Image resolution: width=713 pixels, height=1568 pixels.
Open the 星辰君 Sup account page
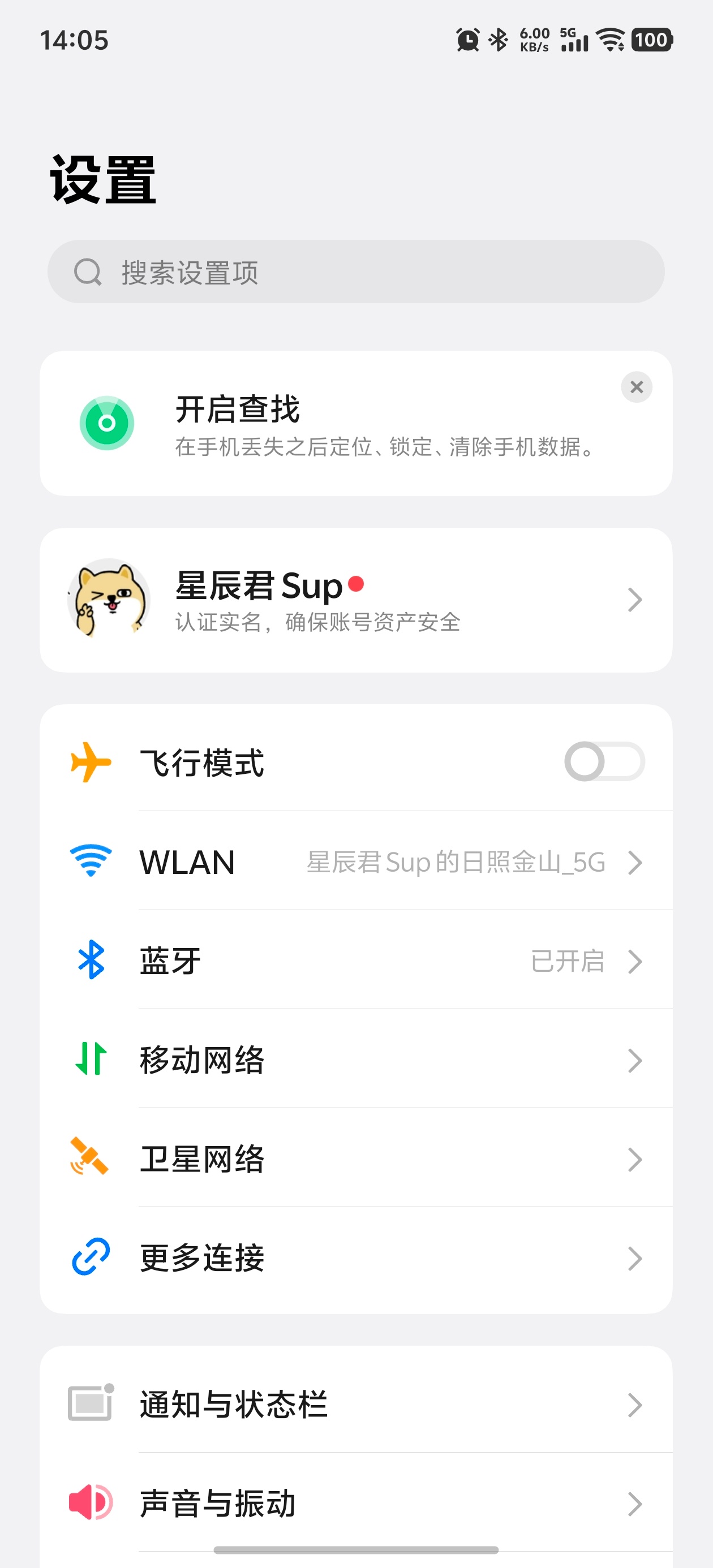pyautogui.click(x=355, y=600)
